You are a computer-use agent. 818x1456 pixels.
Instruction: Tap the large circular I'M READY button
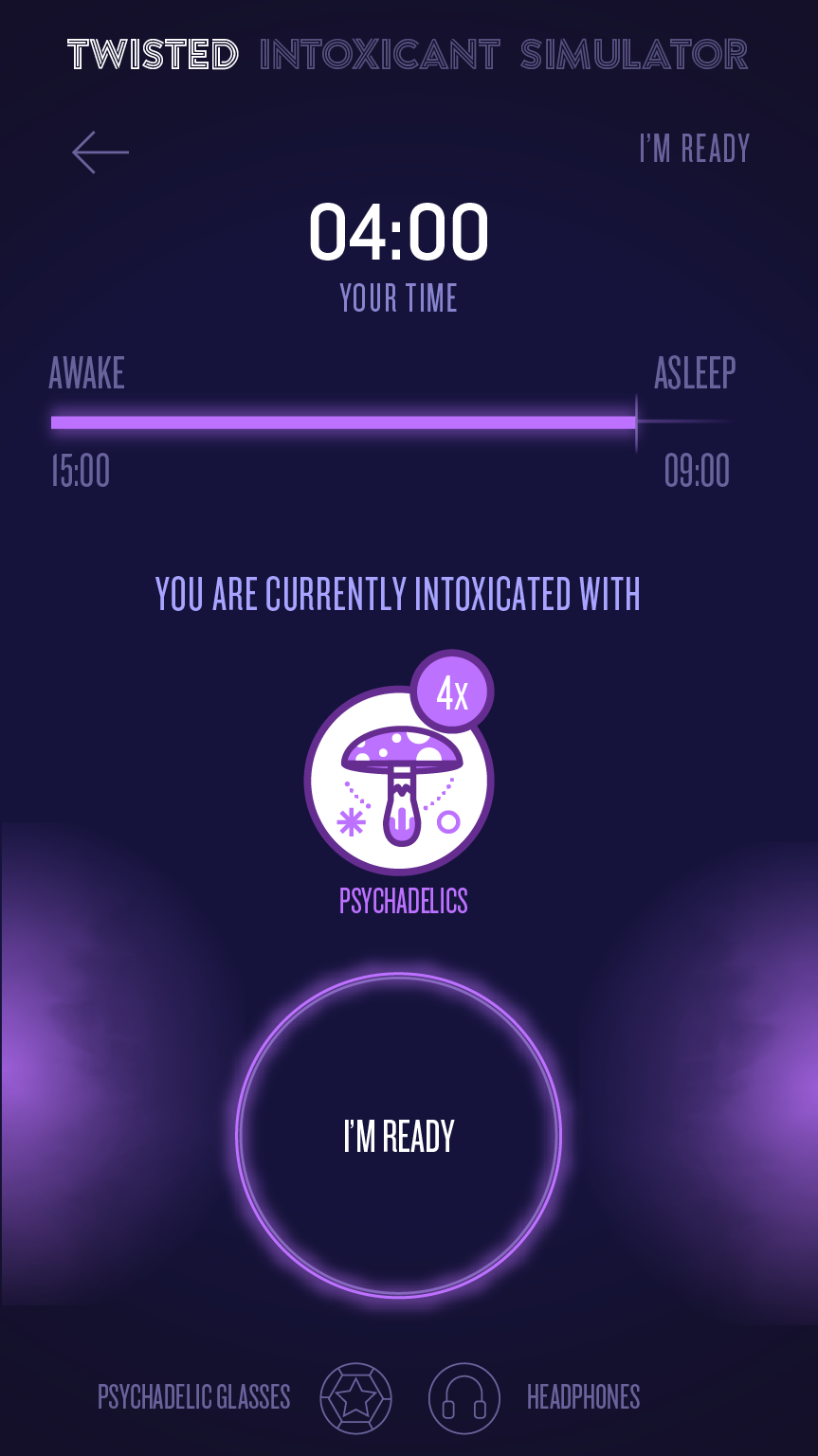(x=398, y=1135)
